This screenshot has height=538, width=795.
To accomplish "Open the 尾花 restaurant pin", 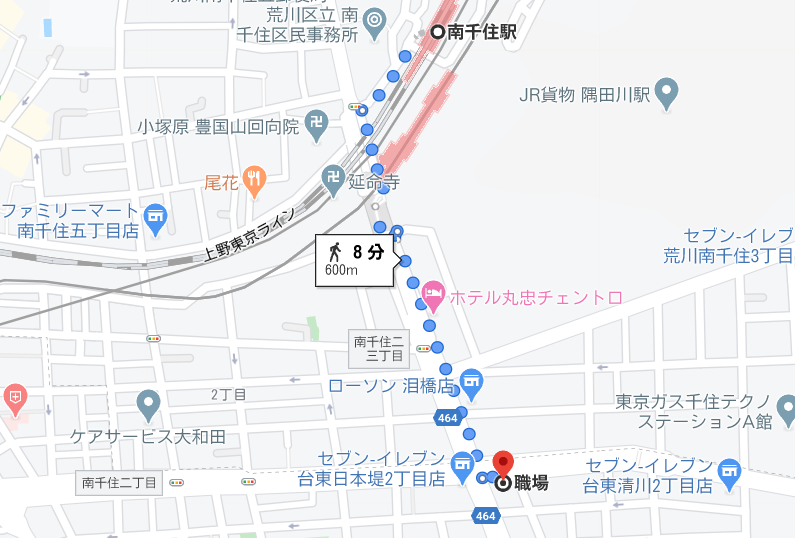I will tap(255, 181).
